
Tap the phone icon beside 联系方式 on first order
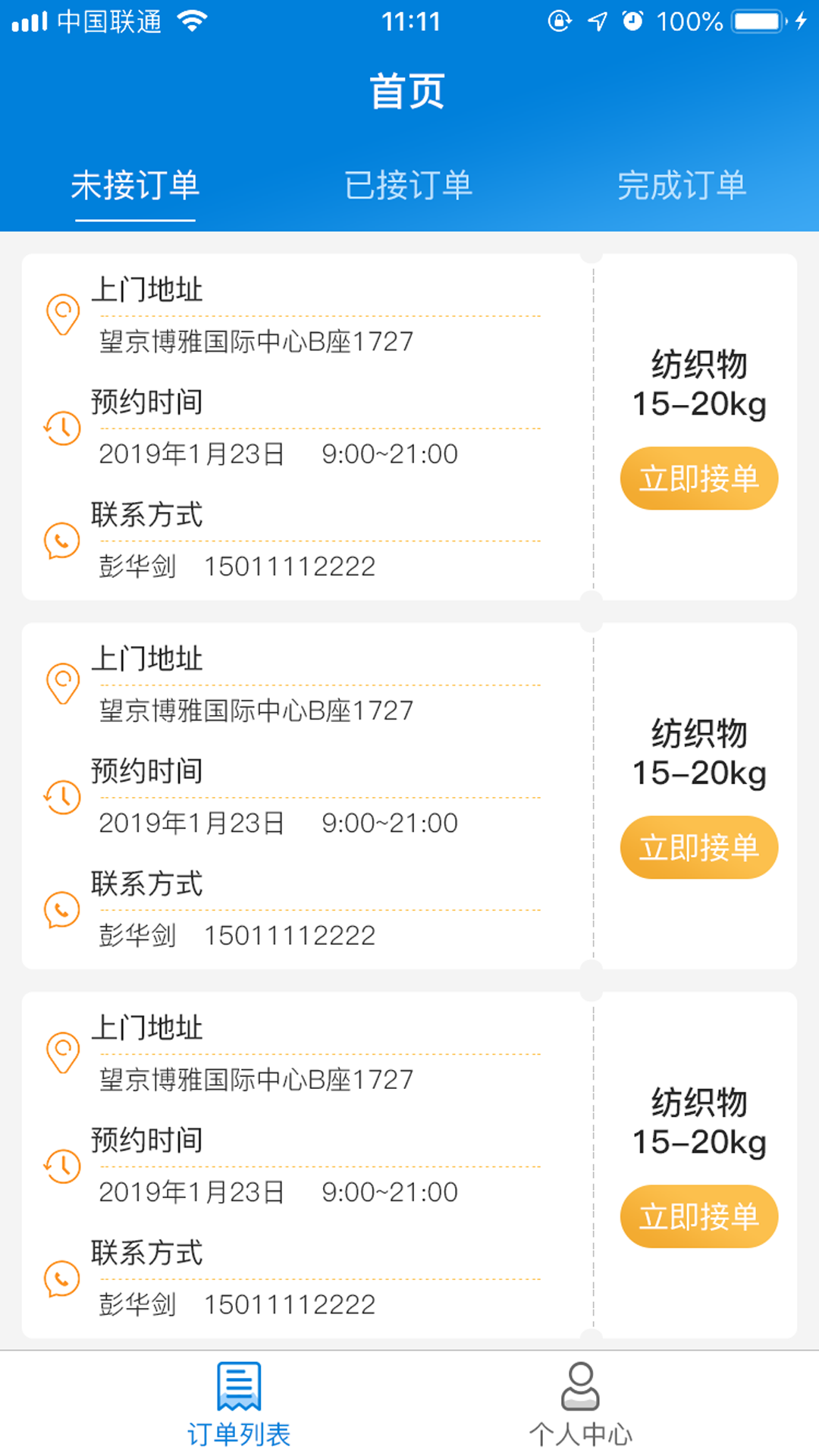click(62, 540)
